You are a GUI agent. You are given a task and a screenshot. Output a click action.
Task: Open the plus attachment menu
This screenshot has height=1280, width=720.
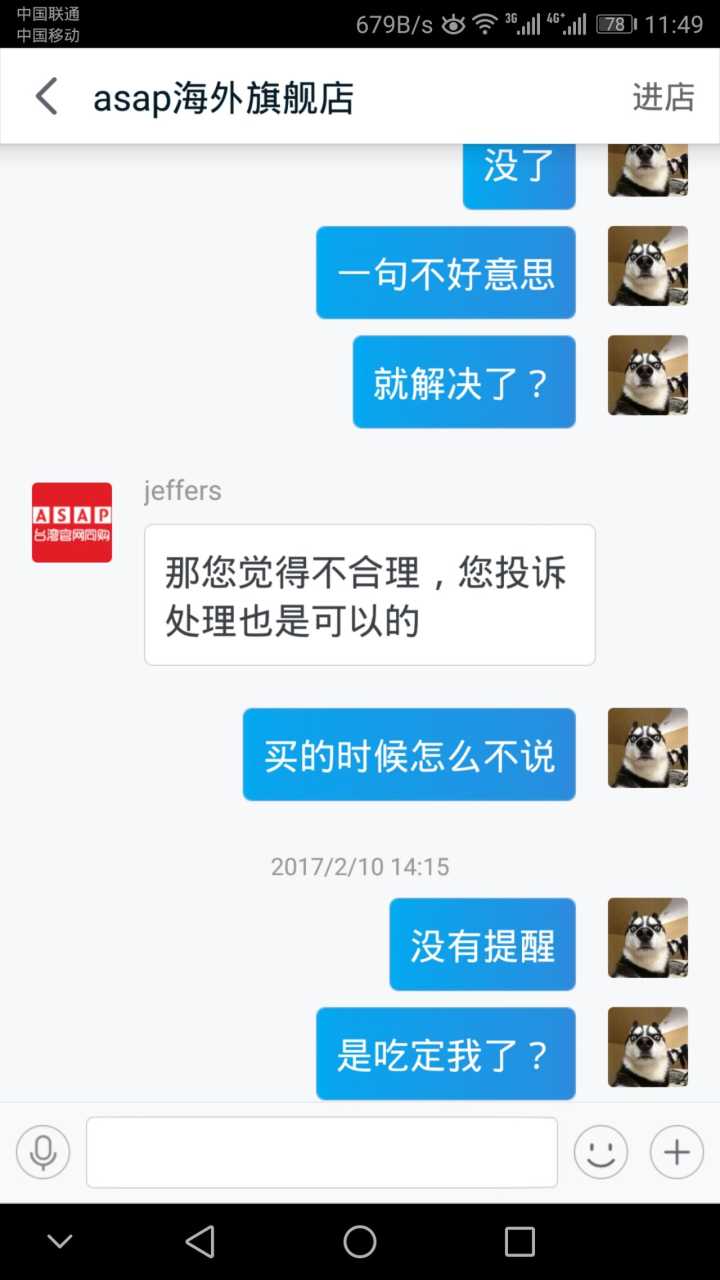[677, 1152]
